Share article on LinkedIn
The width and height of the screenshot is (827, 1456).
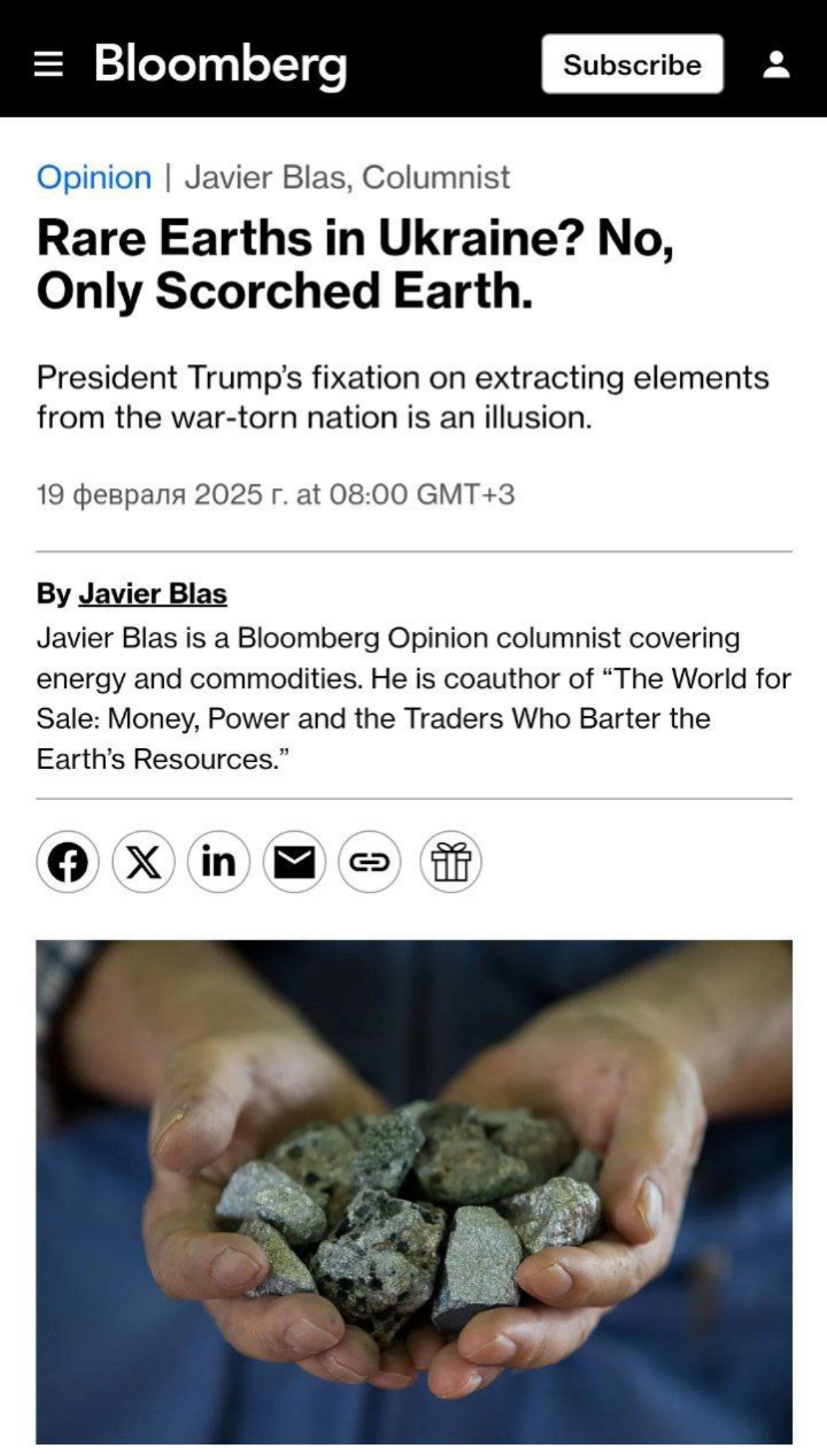pyautogui.click(x=218, y=862)
